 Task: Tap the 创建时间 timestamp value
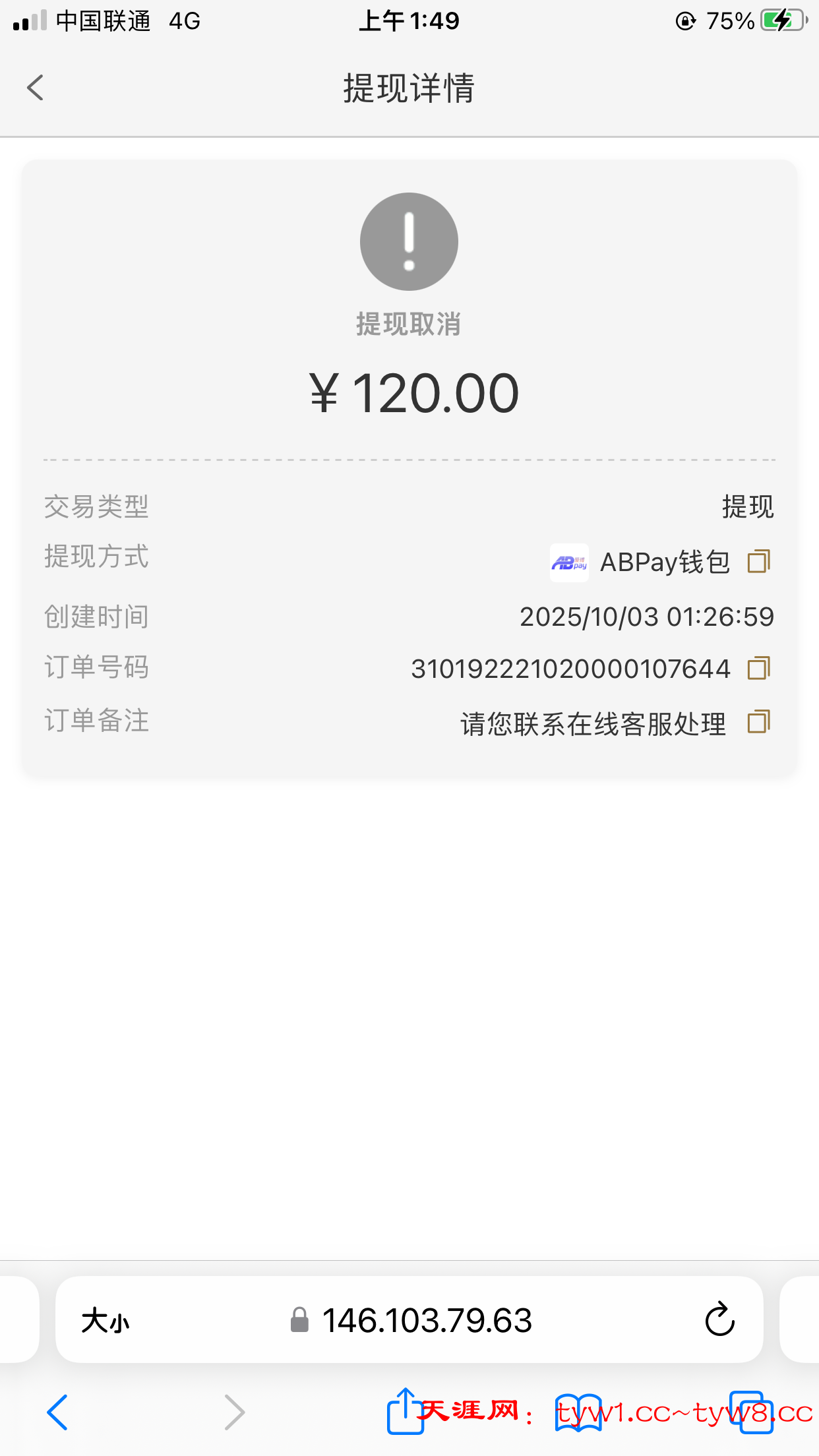pos(647,617)
